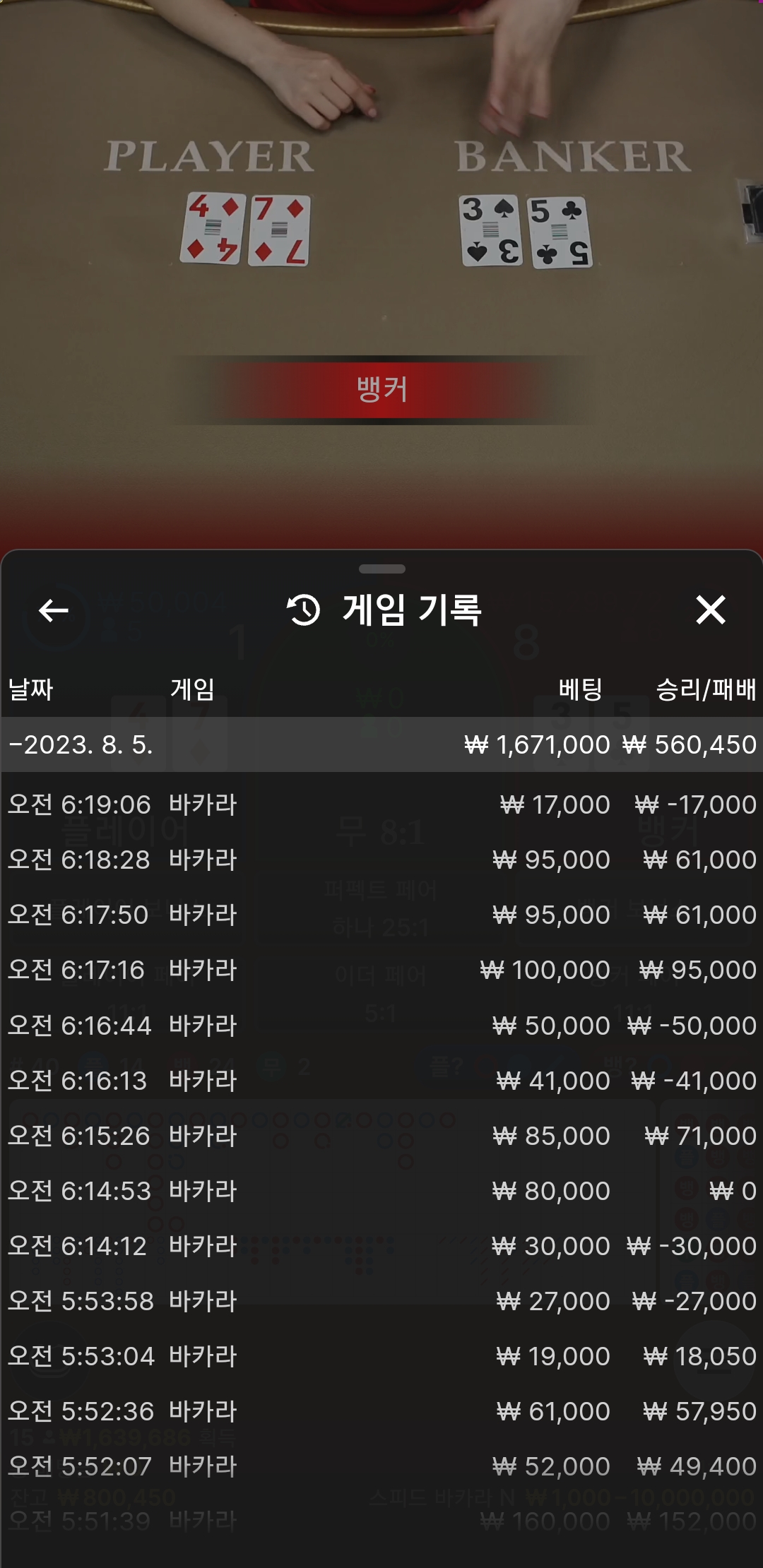Close the 게임 기록 panel
The height and width of the screenshot is (1568, 763).
coord(710,610)
